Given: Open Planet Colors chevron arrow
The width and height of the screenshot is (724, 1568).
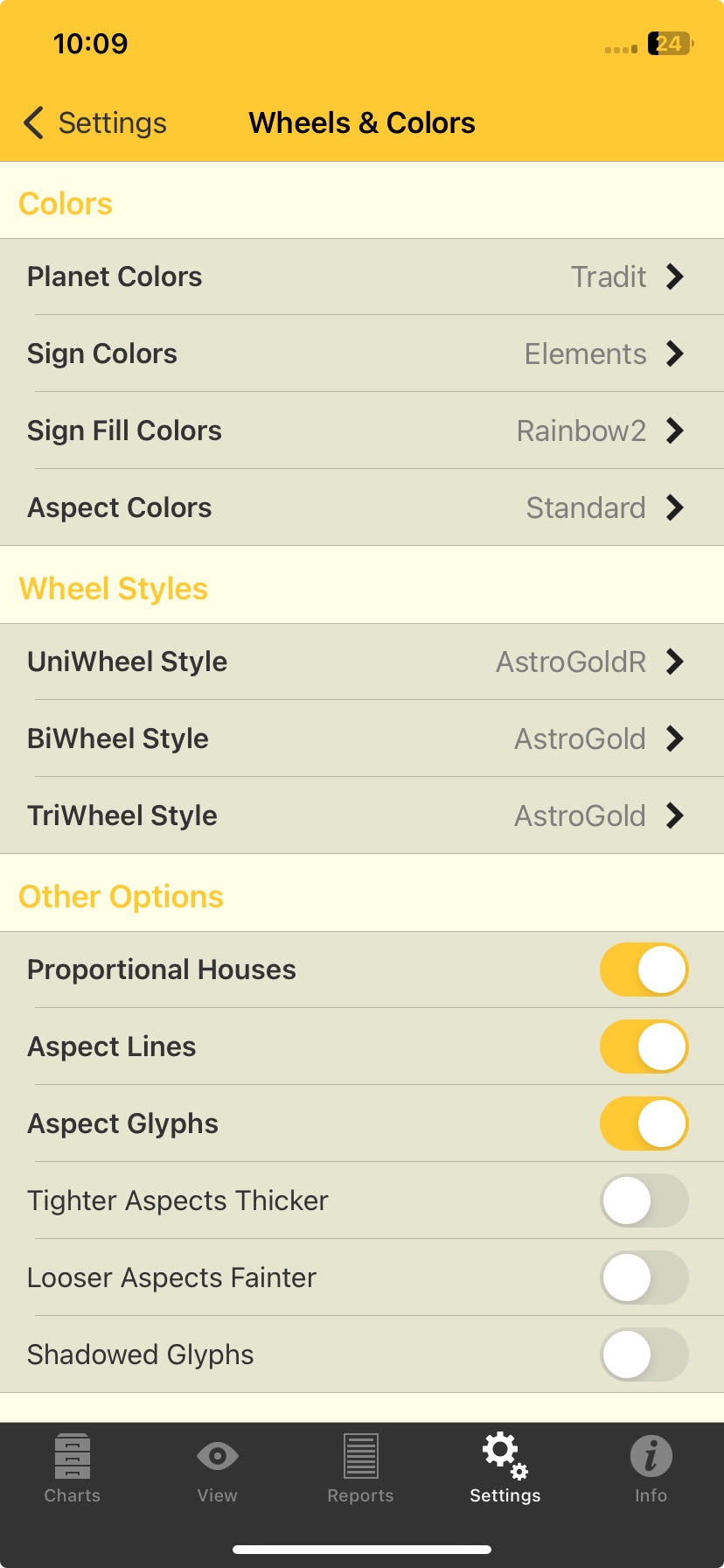Looking at the screenshot, I should [675, 276].
